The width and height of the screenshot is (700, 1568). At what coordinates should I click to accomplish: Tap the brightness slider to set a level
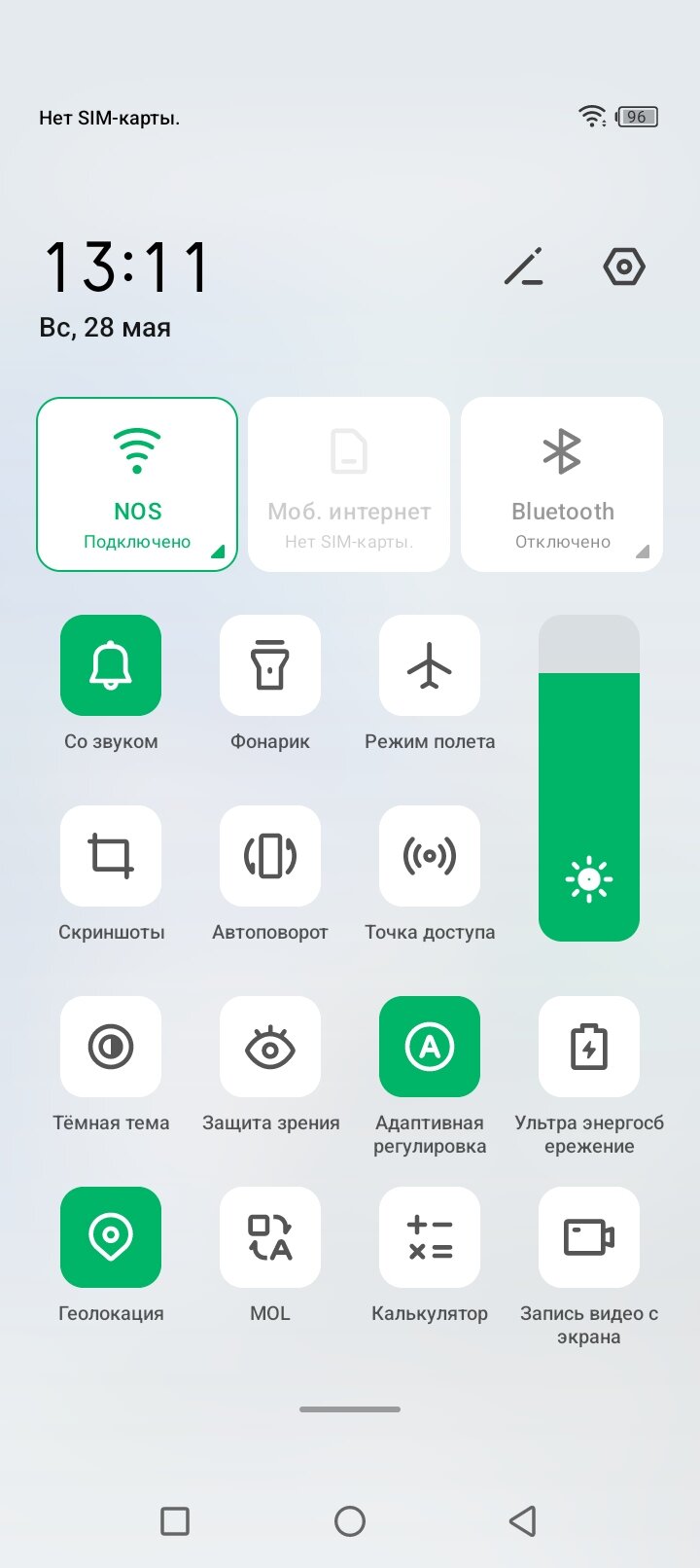point(589,778)
